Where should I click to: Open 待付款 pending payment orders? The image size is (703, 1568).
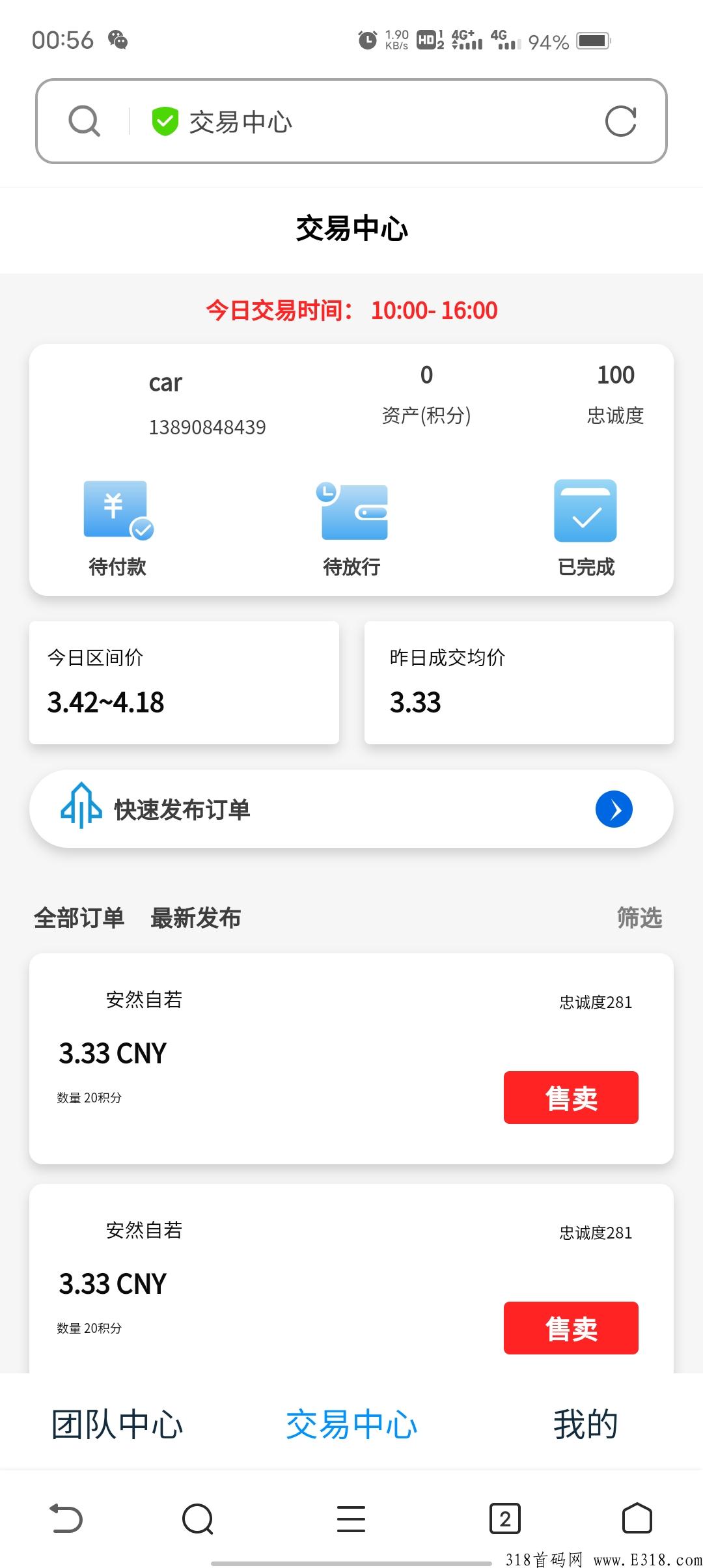(x=118, y=528)
